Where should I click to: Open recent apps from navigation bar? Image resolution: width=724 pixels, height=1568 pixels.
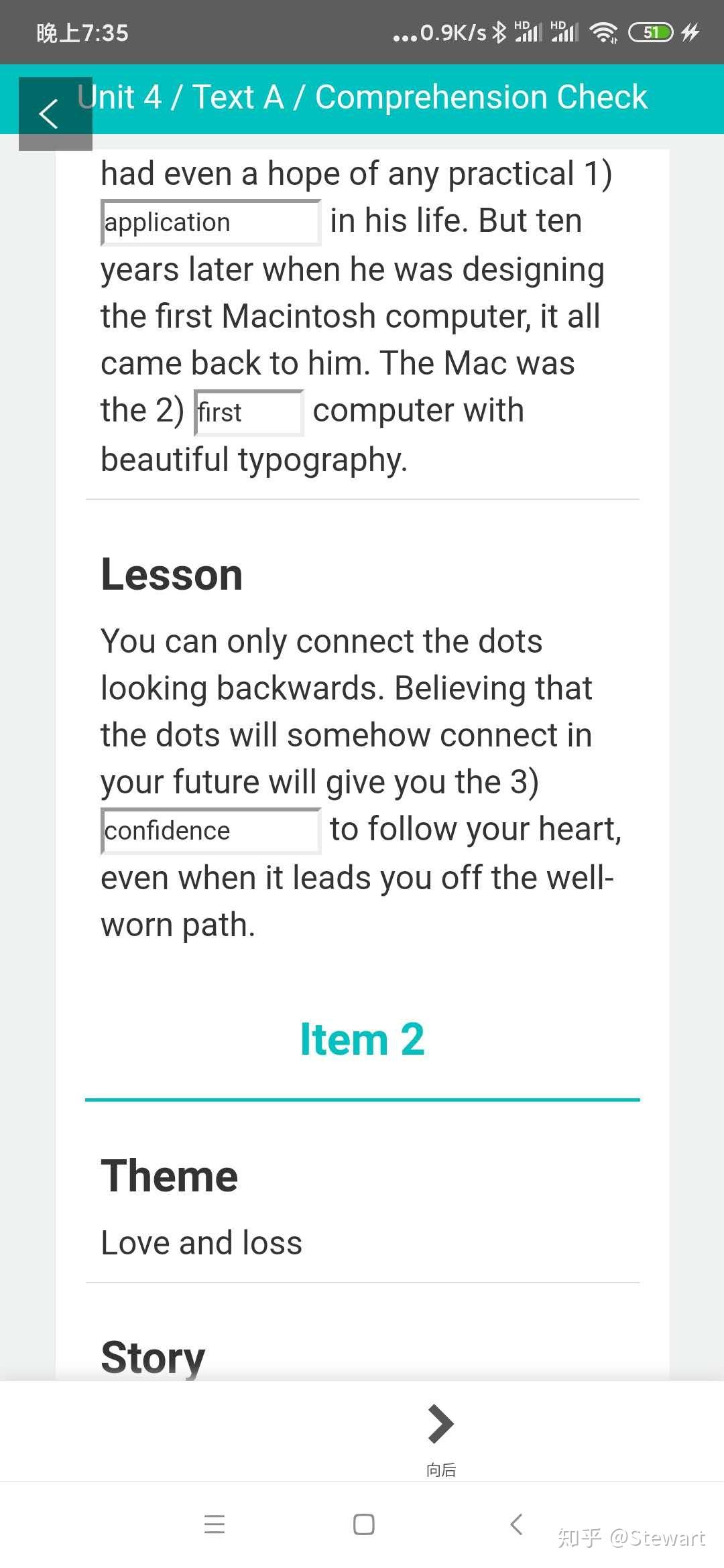[215, 1524]
